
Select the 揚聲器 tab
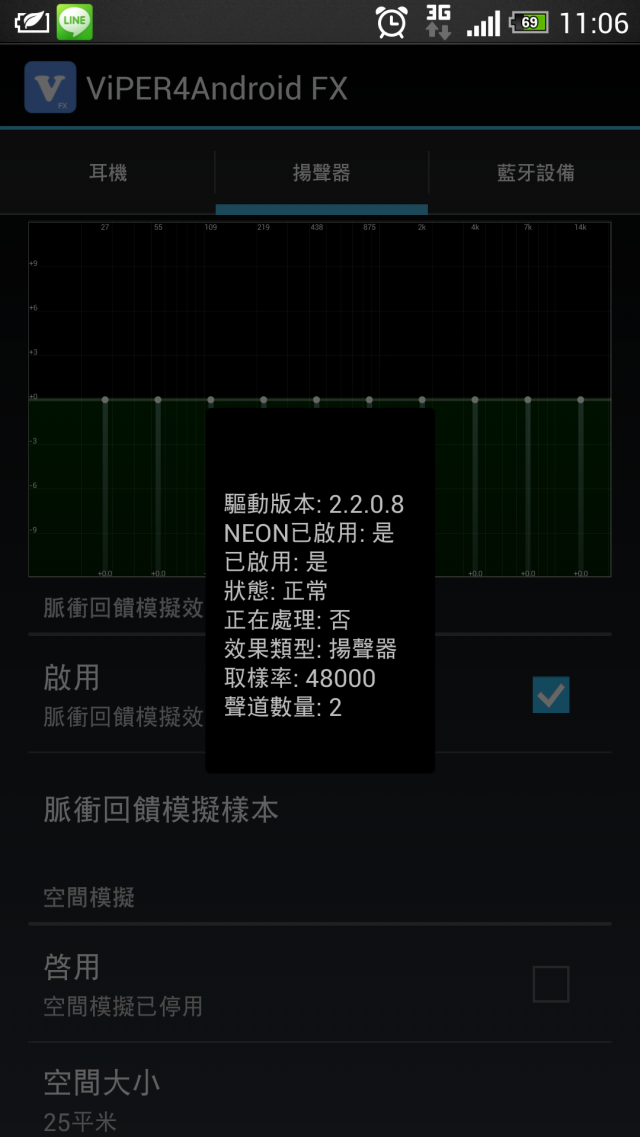coord(321,173)
